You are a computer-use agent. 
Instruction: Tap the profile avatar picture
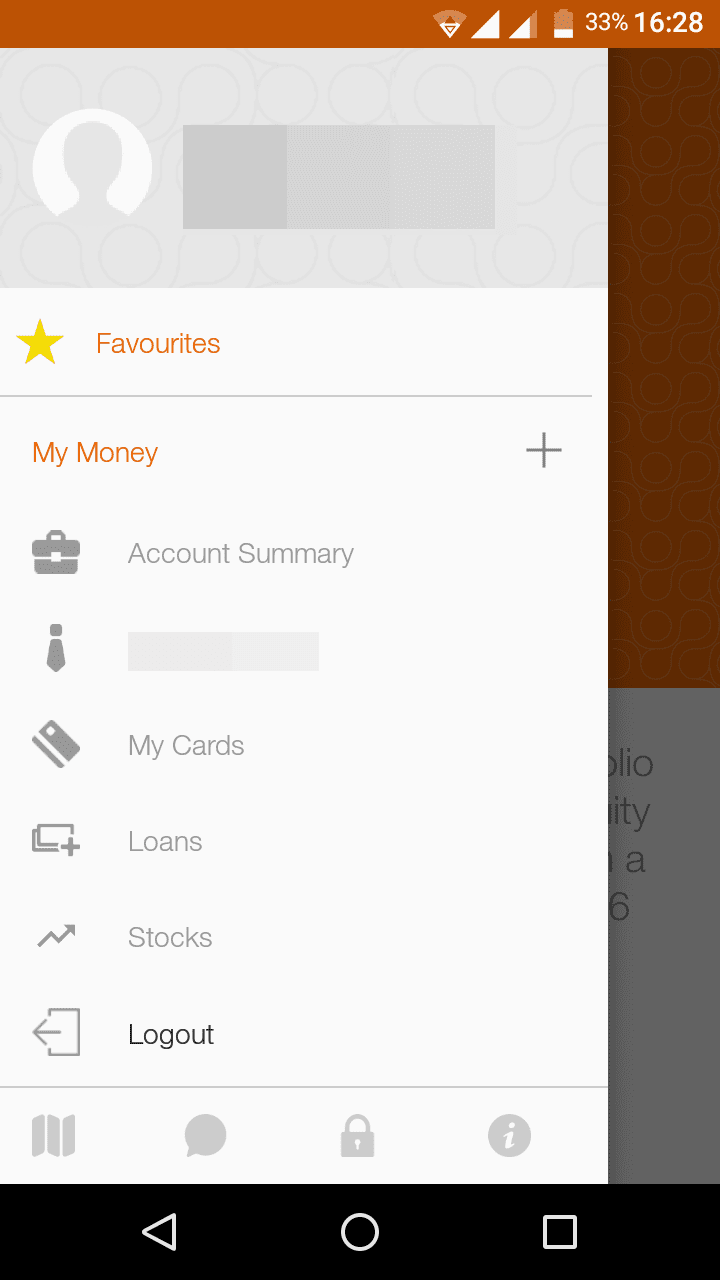92,168
